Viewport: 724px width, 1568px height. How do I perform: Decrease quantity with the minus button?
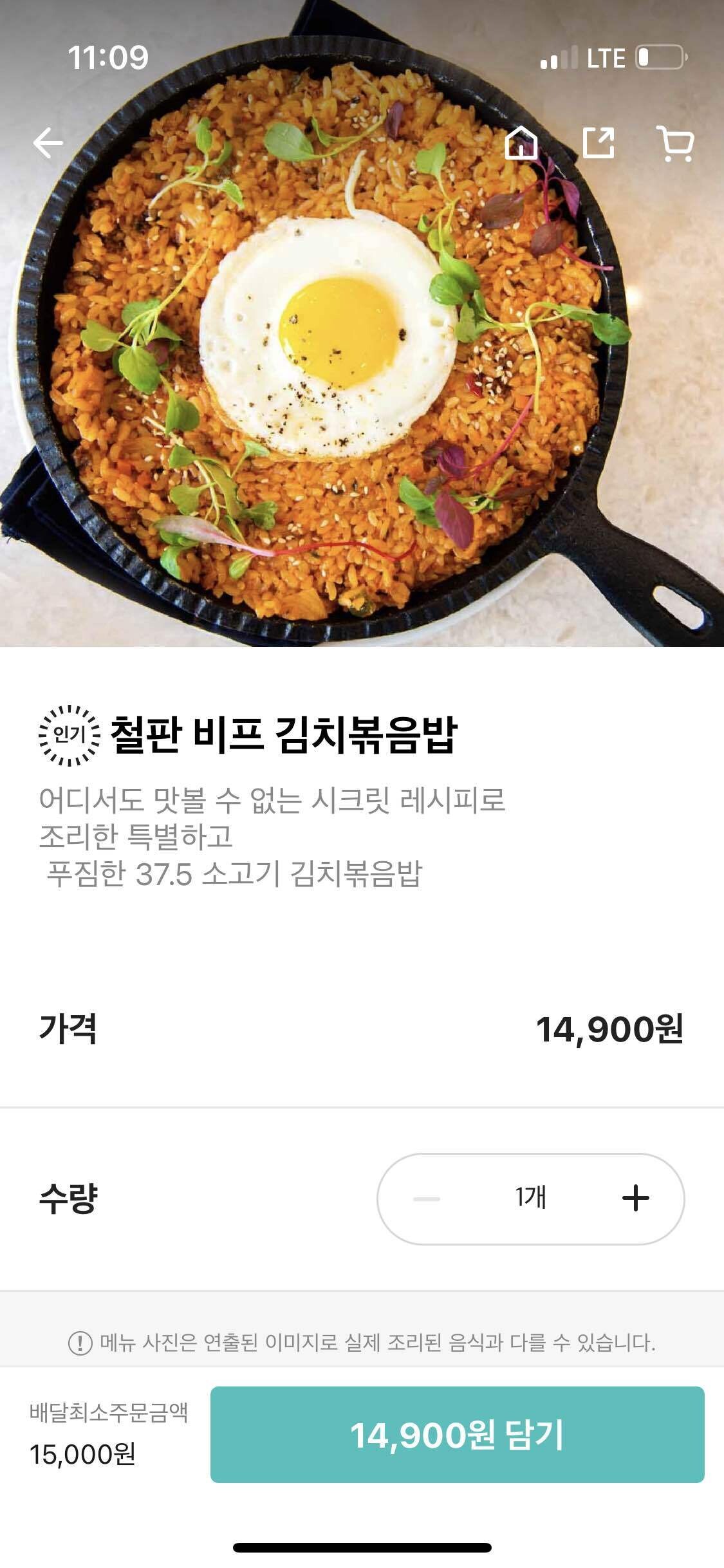(427, 1198)
